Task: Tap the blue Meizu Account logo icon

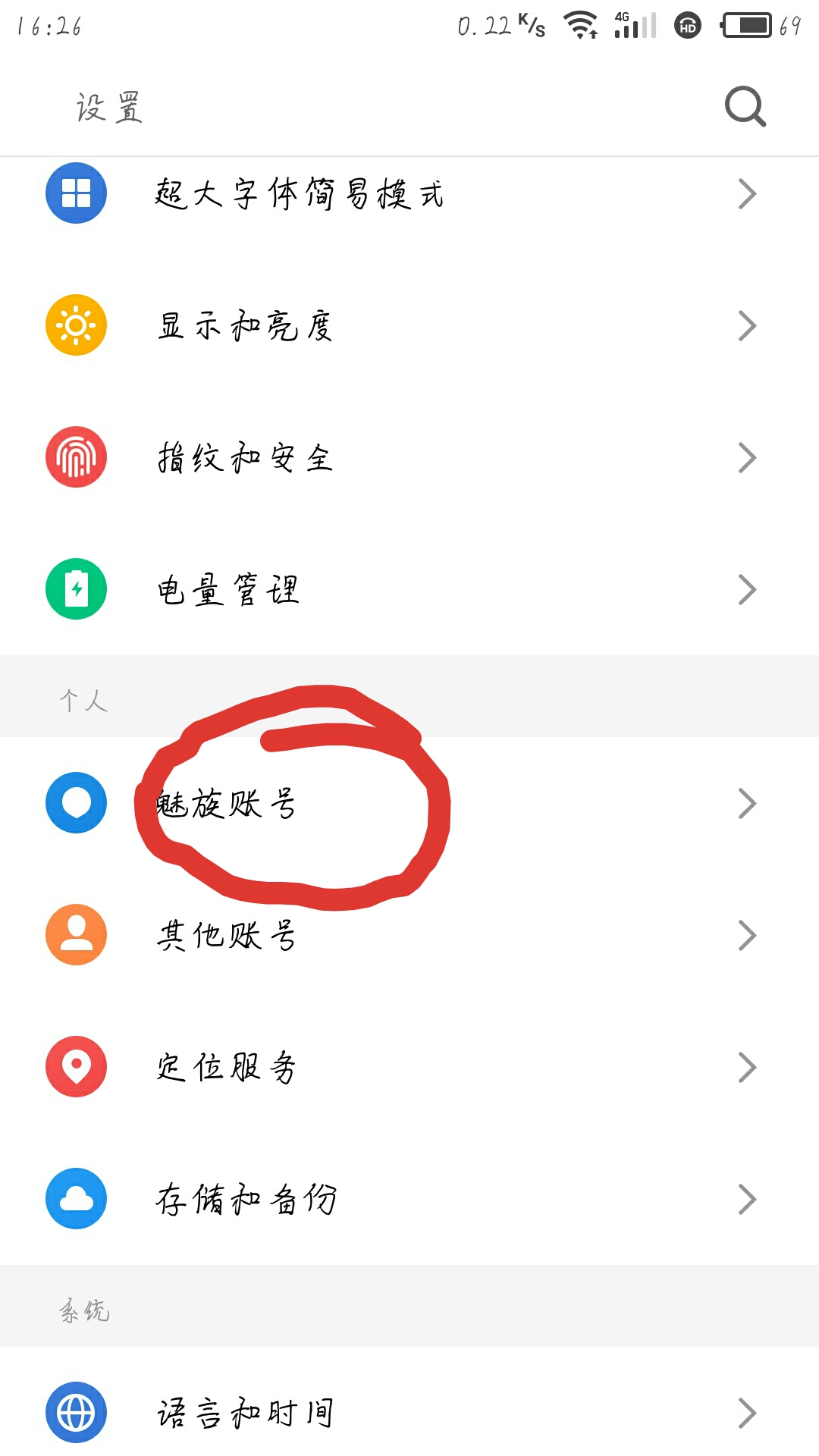Action: (x=76, y=803)
